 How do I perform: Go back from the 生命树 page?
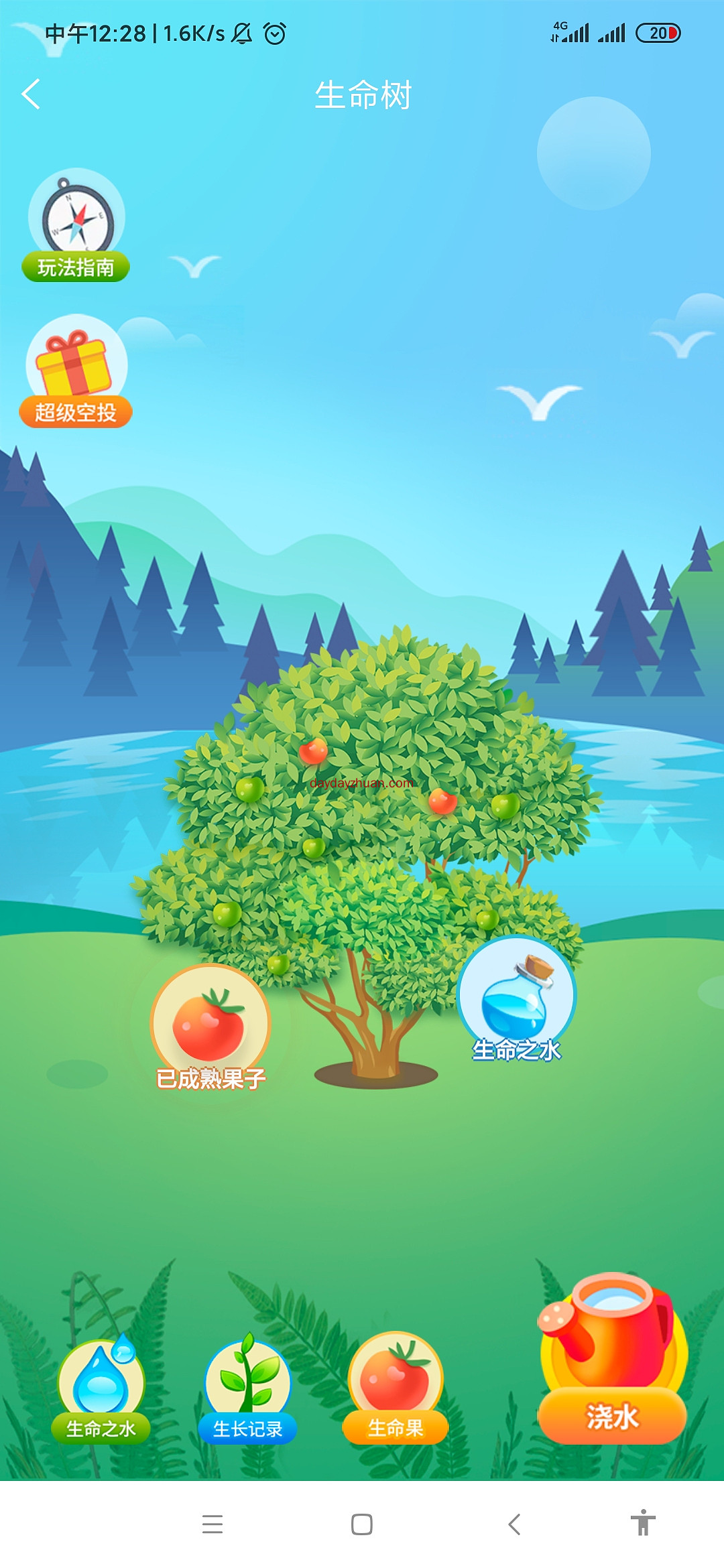coord(31,94)
